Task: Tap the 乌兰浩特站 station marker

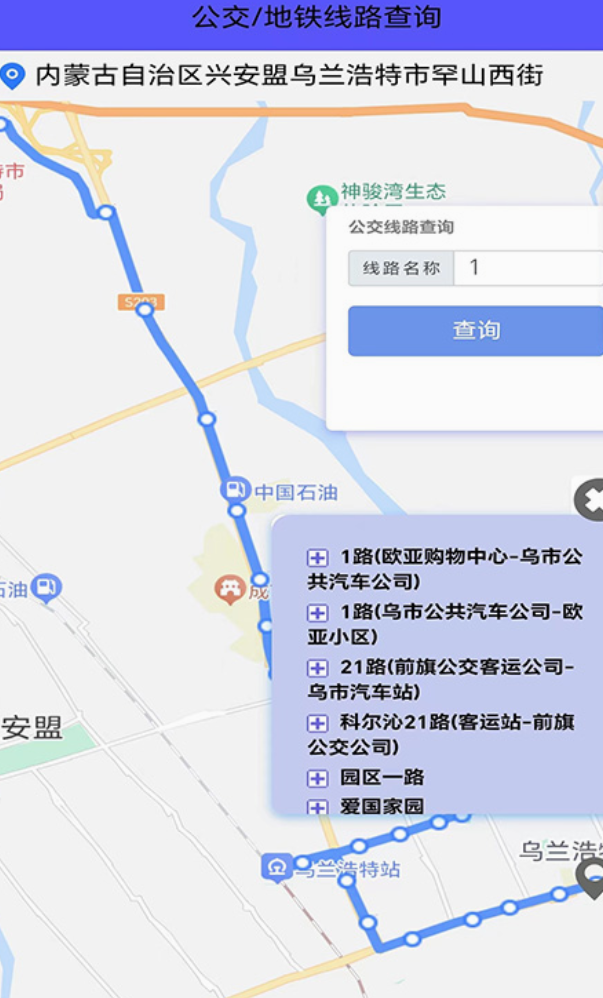Action: tap(275, 867)
